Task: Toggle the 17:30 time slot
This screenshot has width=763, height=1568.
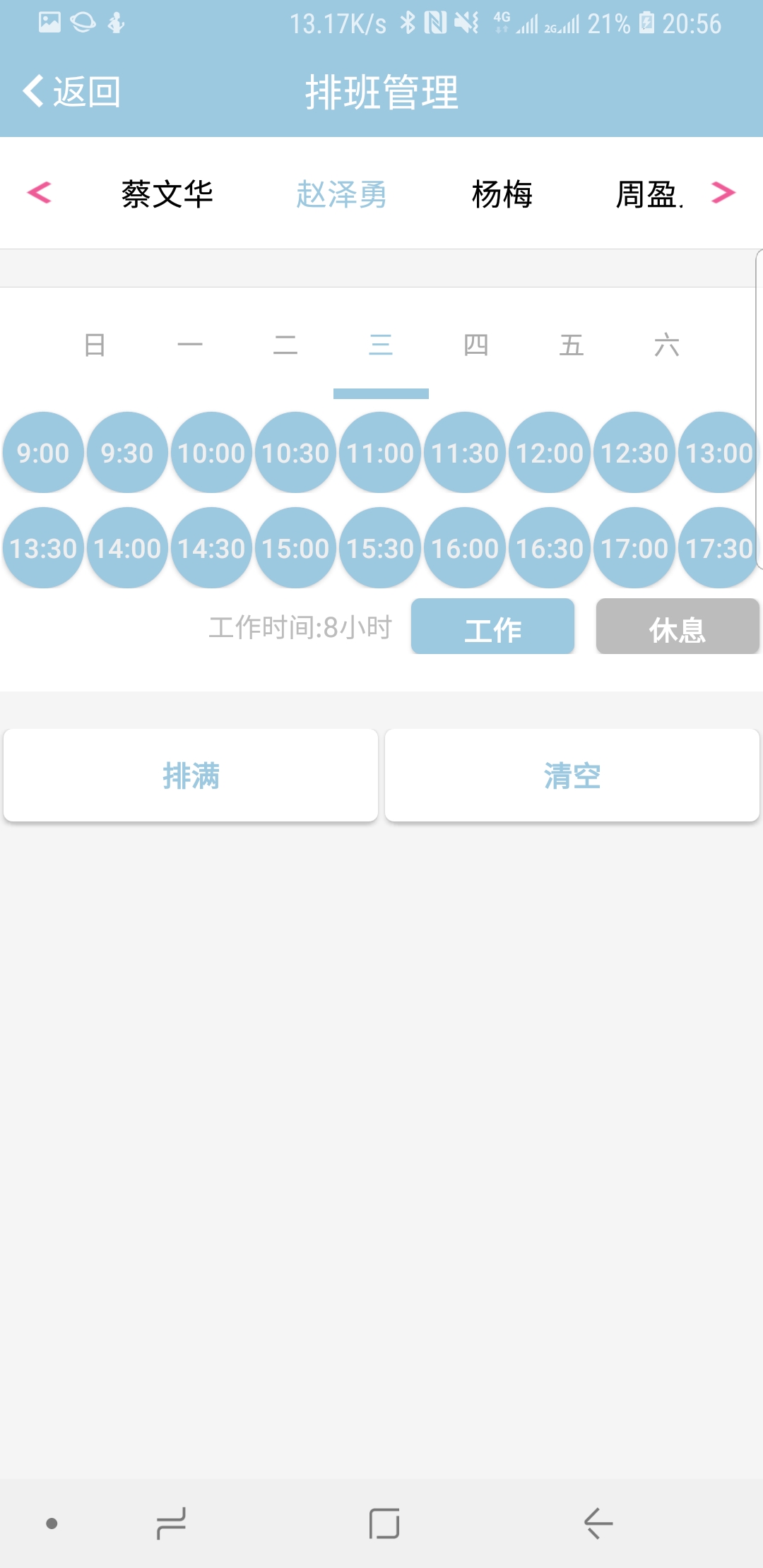Action: pyautogui.click(x=718, y=548)
